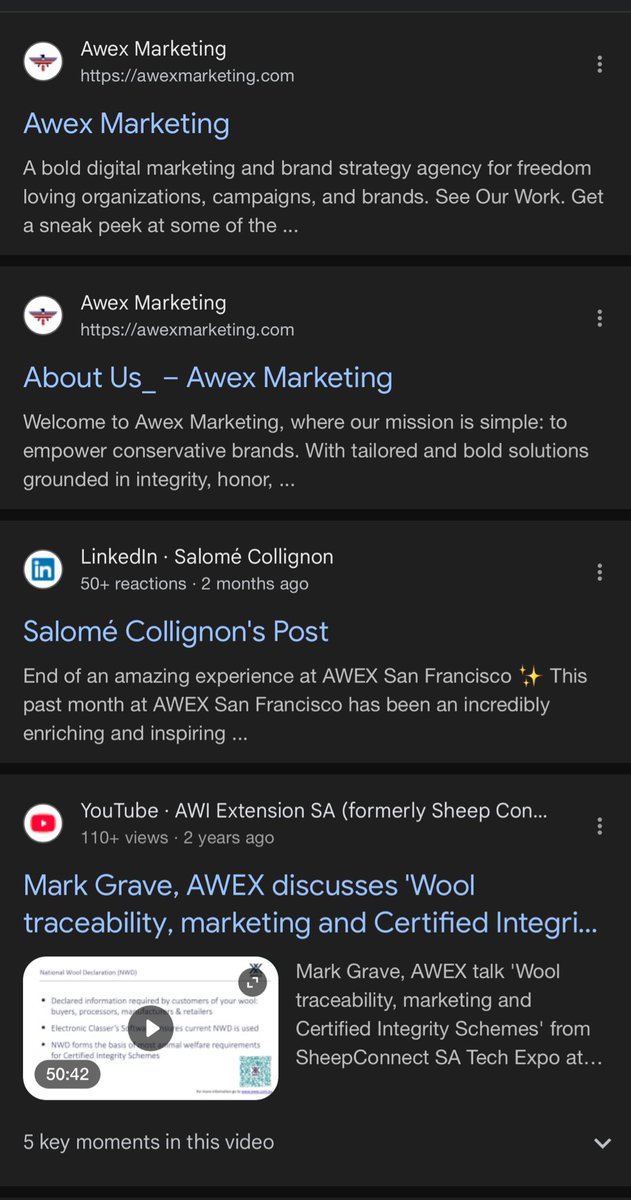The image size is (631, 1200).
Task: Open more options for the first Awex Marketing result
Action: click(599, 64)
